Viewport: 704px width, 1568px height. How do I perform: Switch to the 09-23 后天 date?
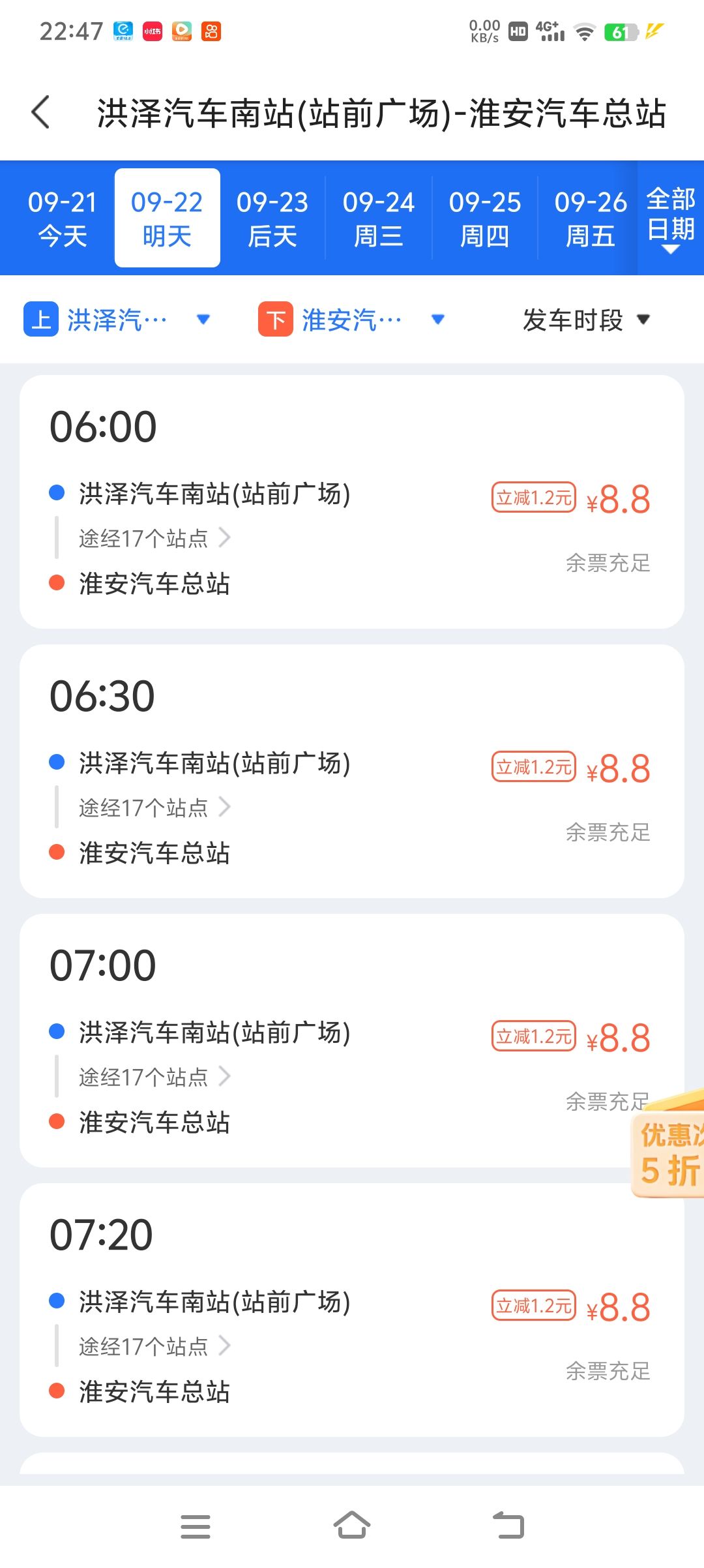[272, 219]
